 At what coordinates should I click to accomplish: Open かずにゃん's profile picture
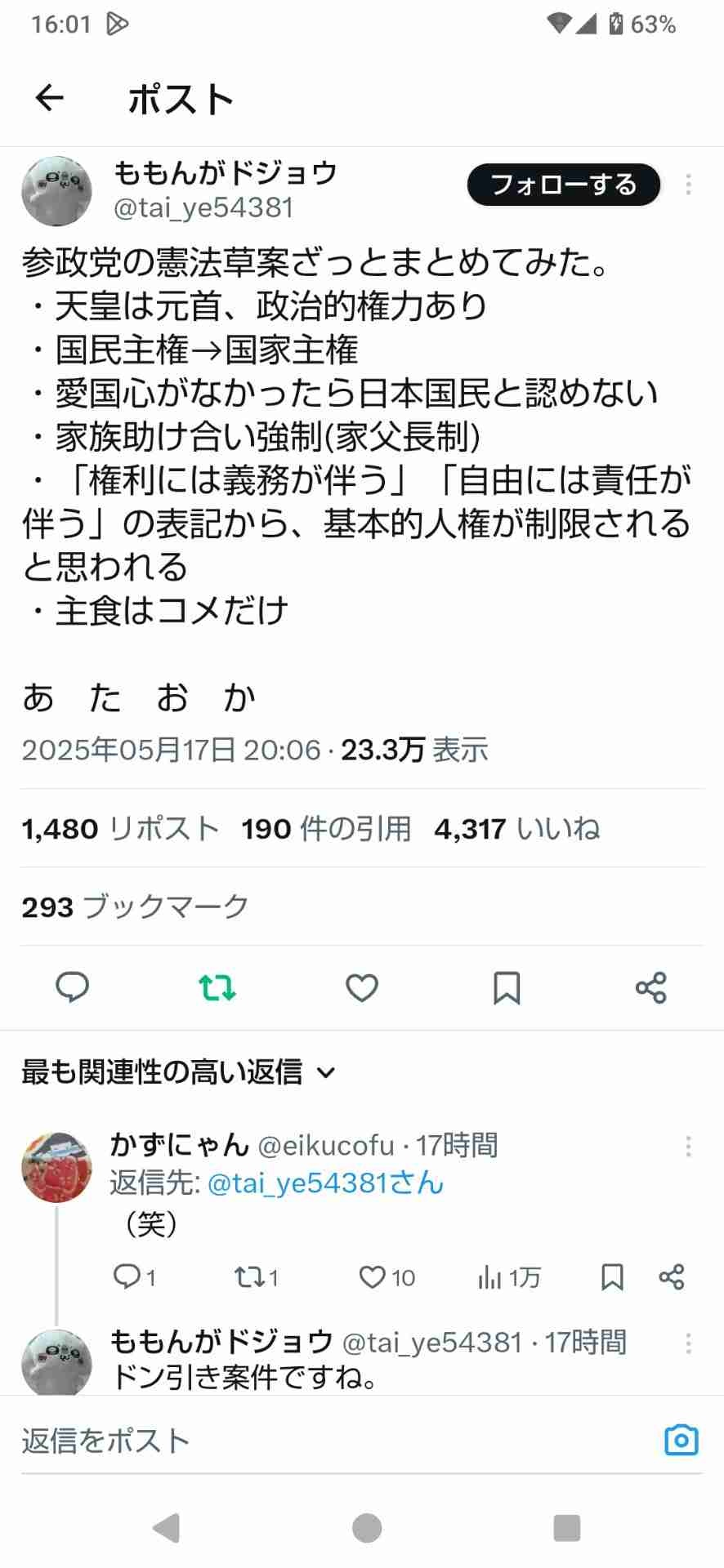click(56, 1167)
